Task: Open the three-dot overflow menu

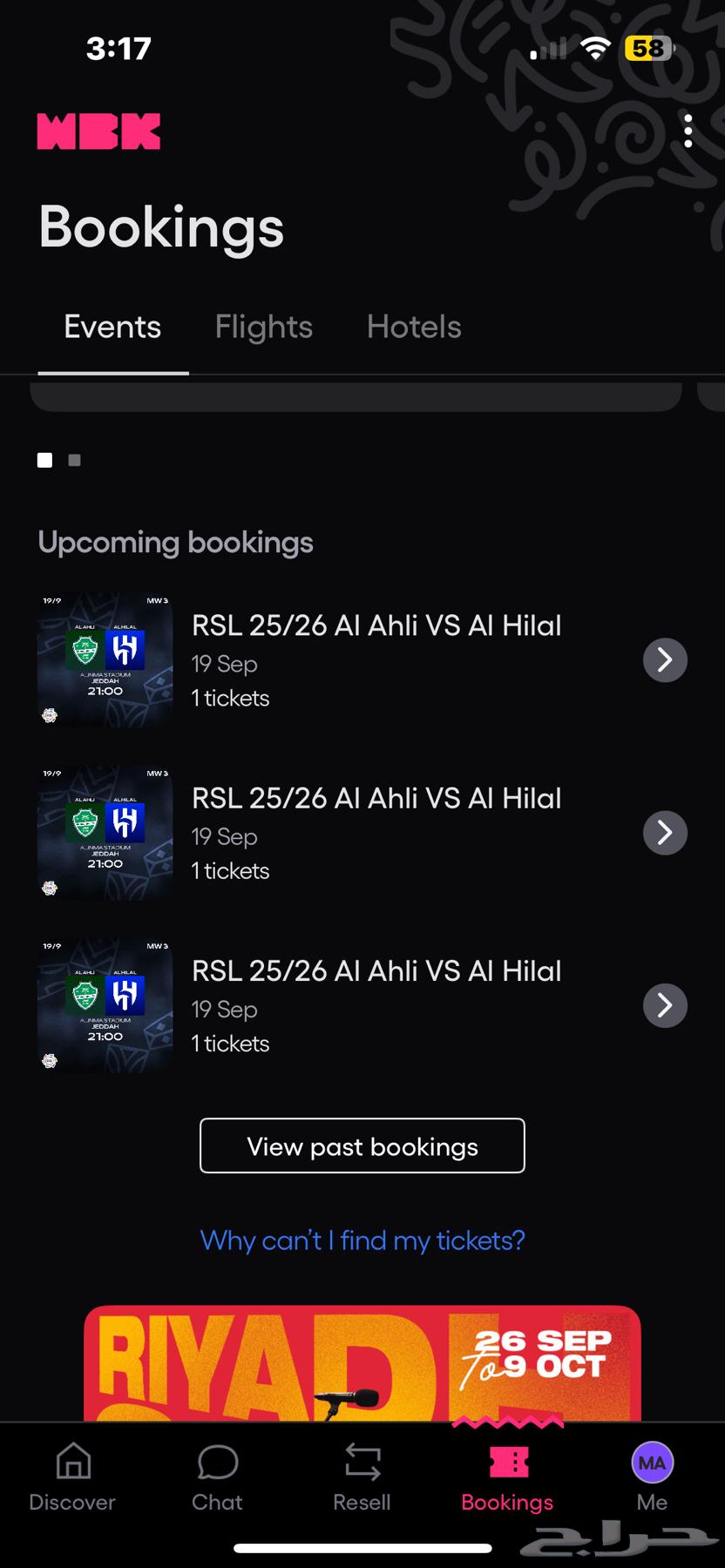Action: click(x=688, y=131)
